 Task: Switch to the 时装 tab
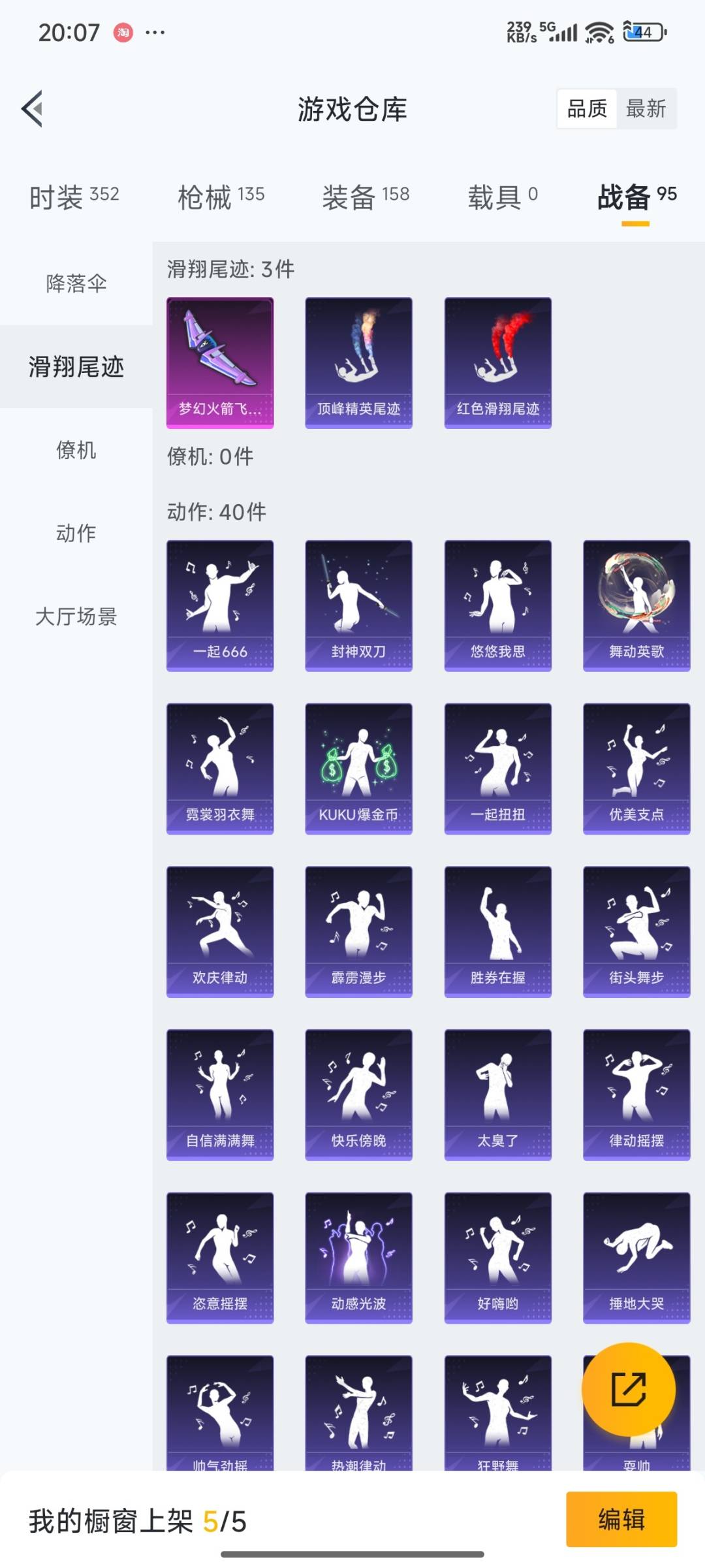coord(74,196)
